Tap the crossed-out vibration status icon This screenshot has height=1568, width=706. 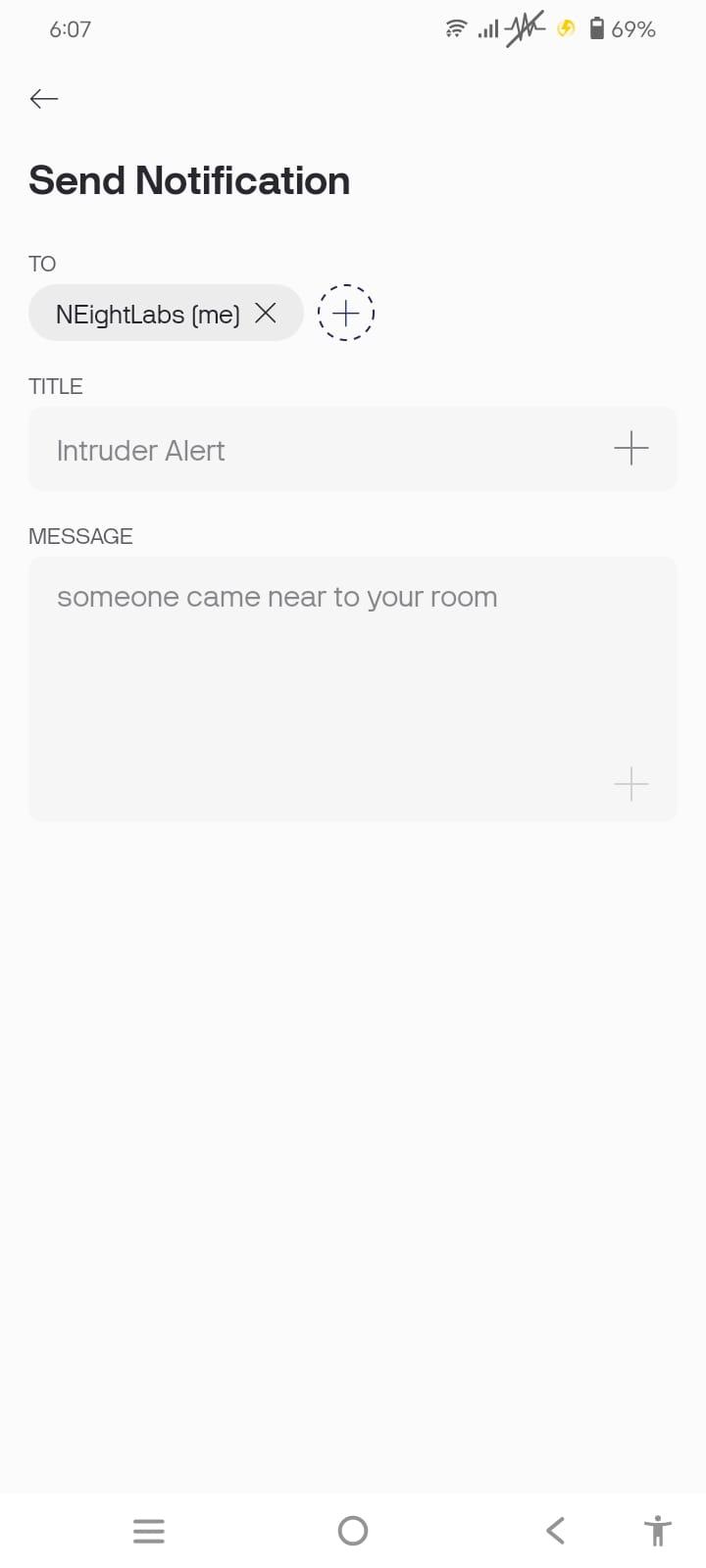click(x=525, y=28)
